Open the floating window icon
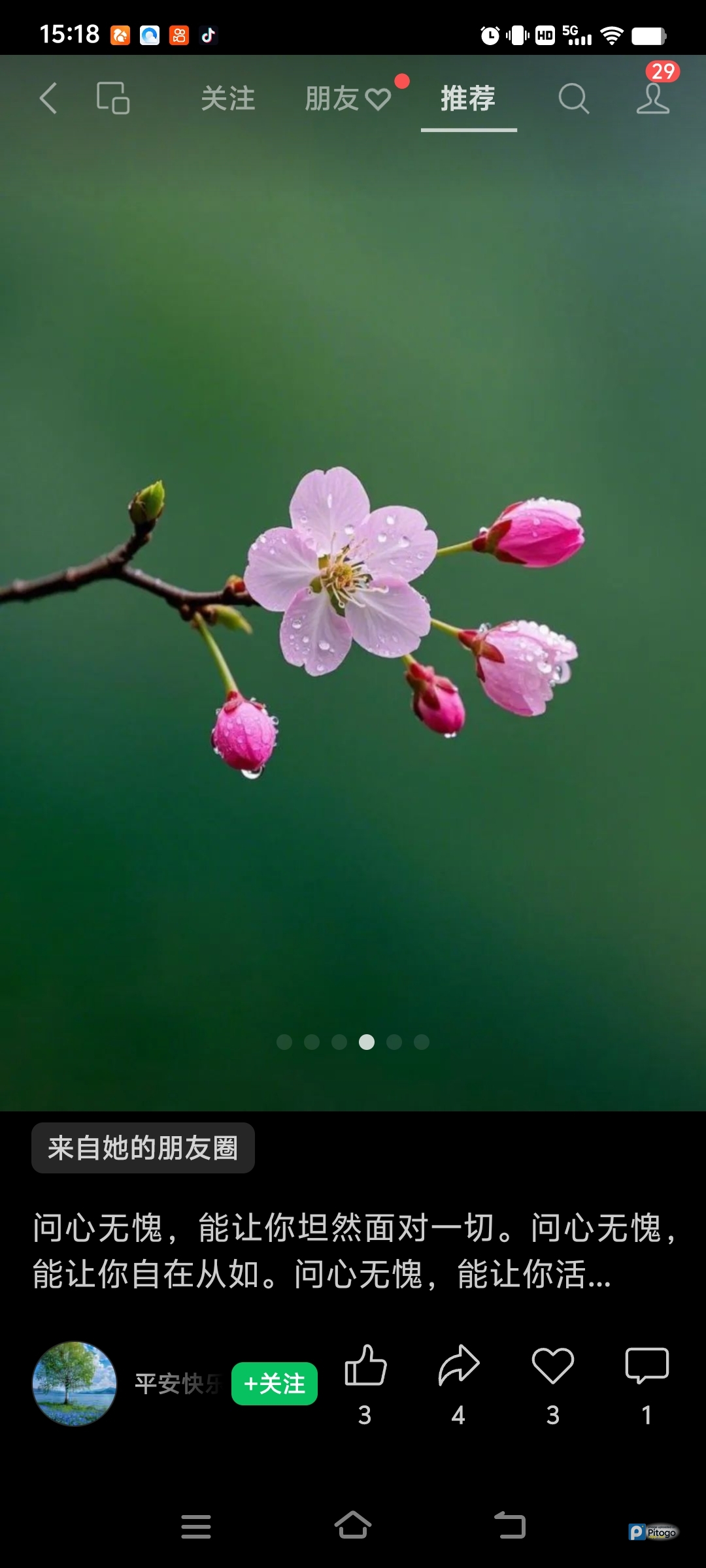The width and height of the screenshot is (706, 1568). (113, 99)
